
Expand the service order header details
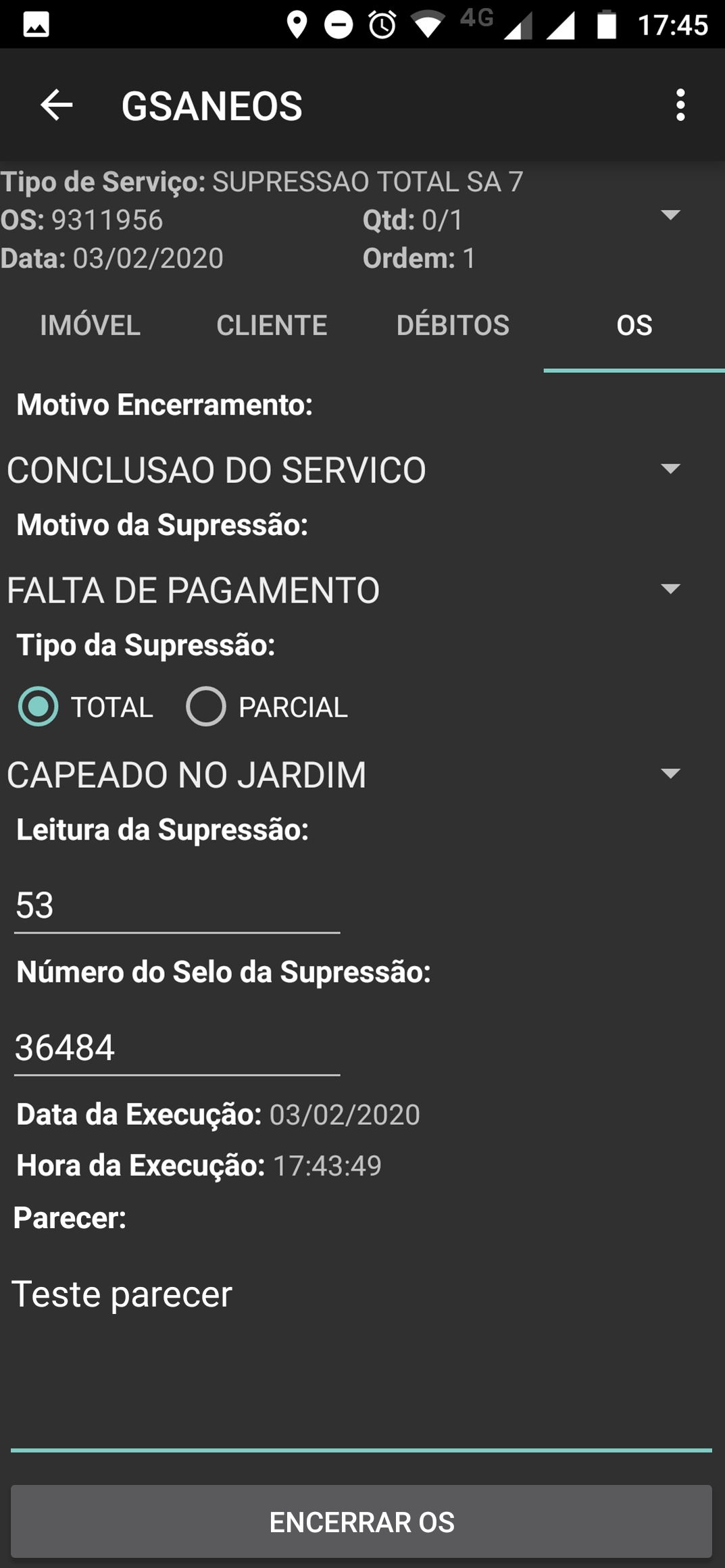coord(670,216)
